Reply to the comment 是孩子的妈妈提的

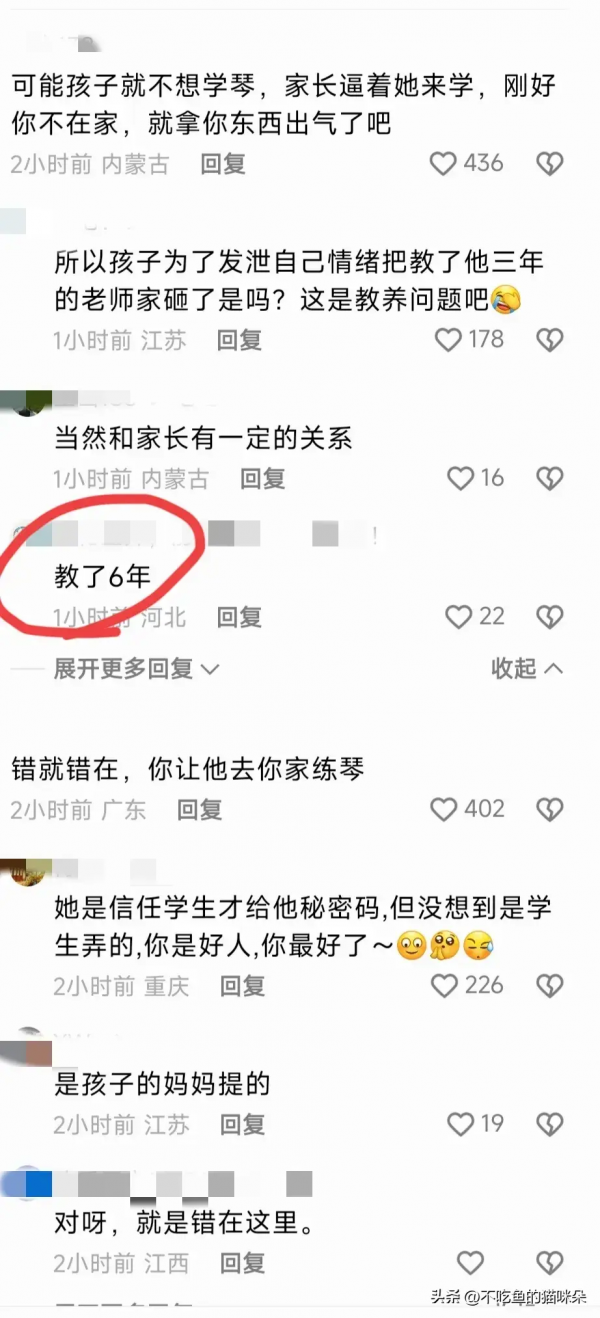pos(242,1126)
